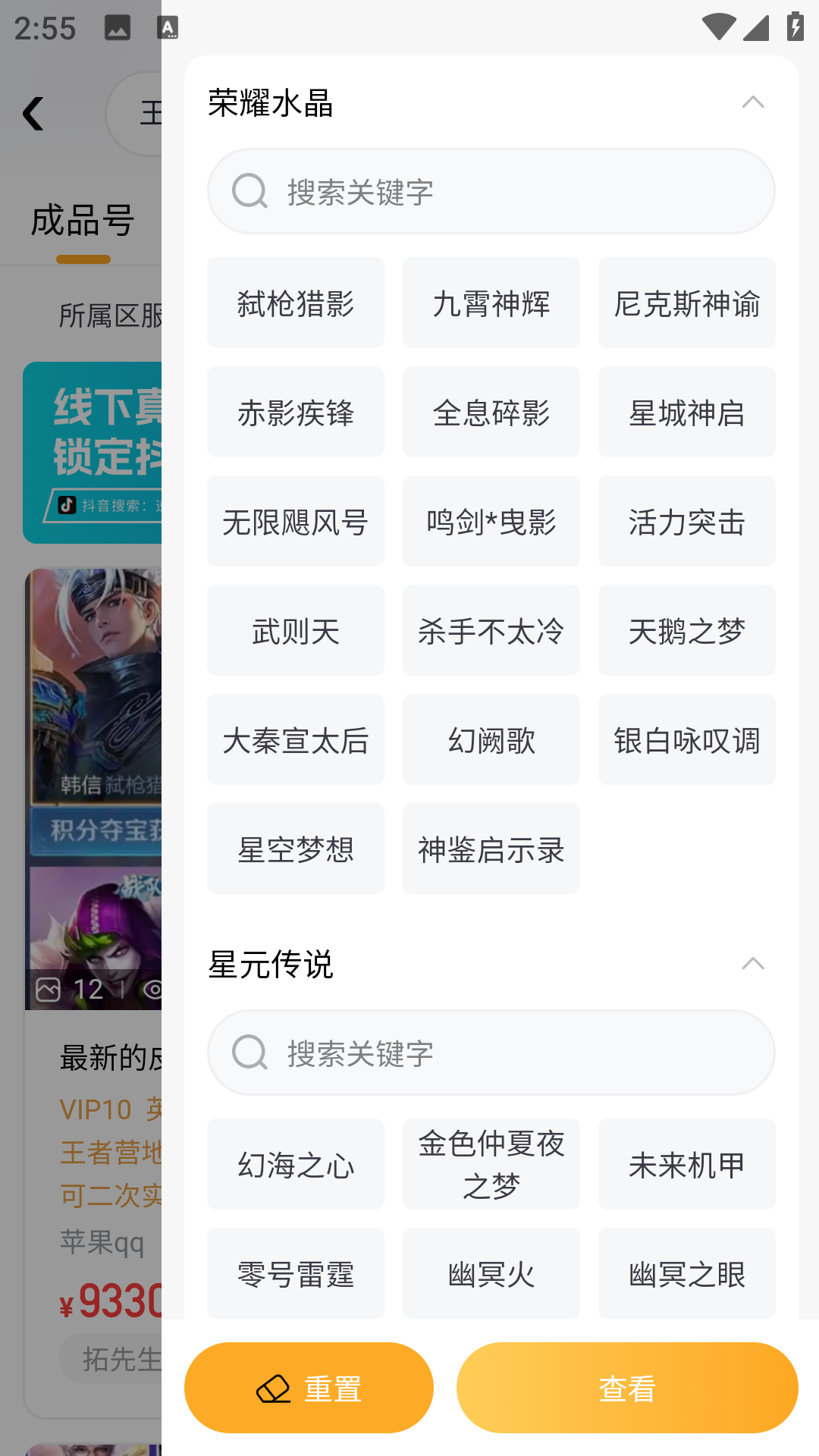Image resolution: width=819 pixels, height=1456 pixels.
Task: Collapse the 荣耀水晶 section
Action: point(752,102)
